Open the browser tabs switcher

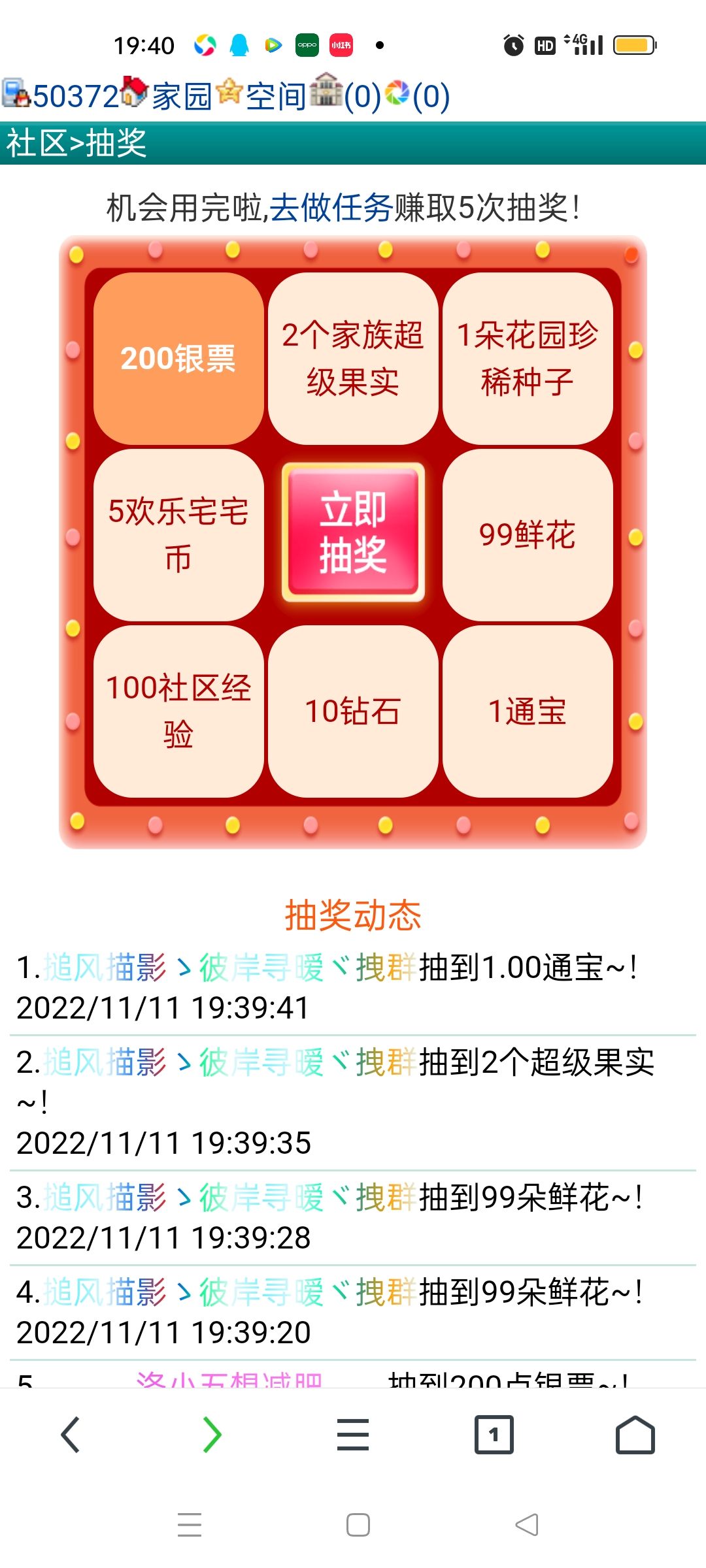pyautogui.click(x=494, y=1435)
